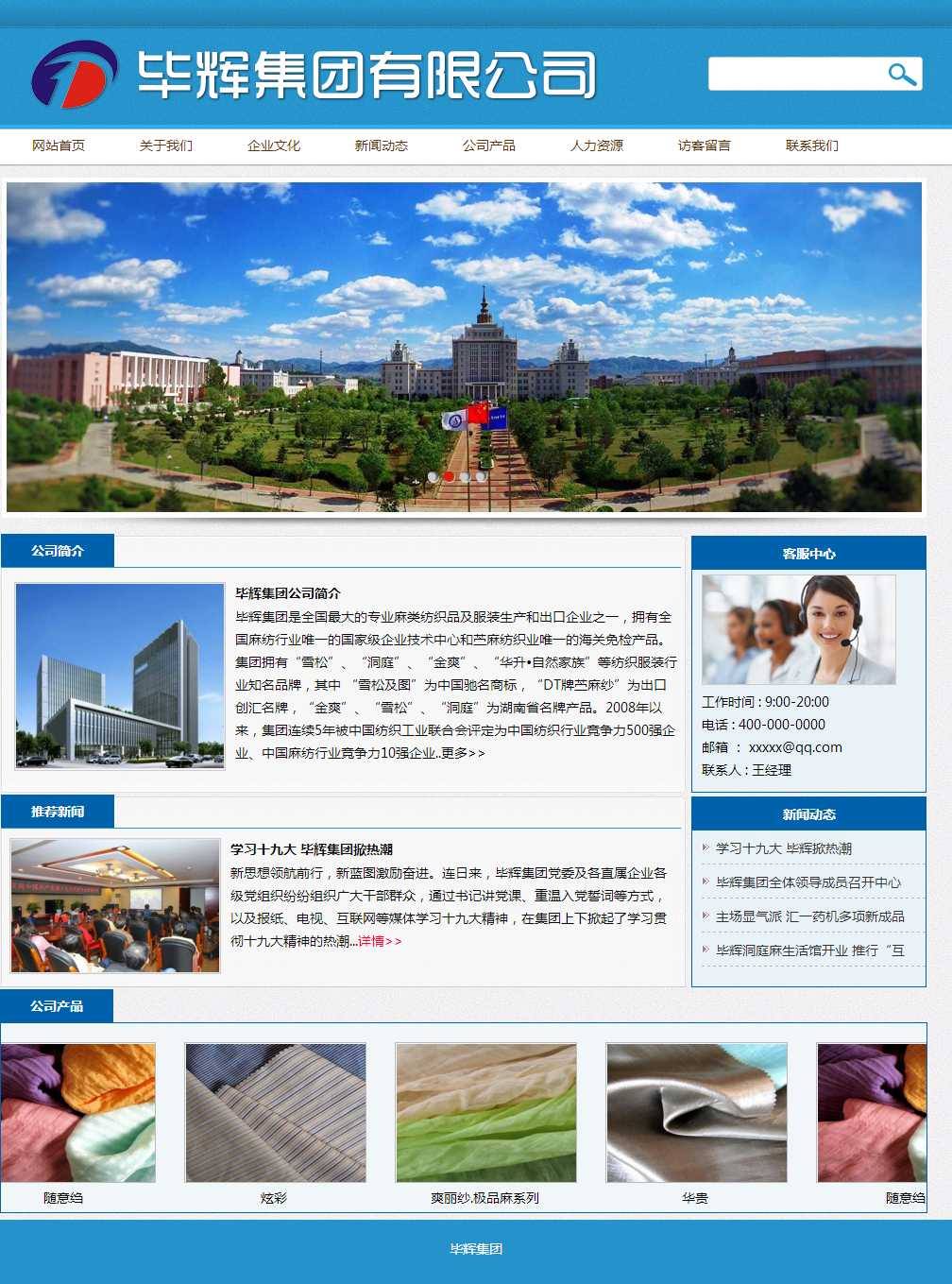Open news 毕辉洞庭麻生活馆开业

click(x=810, y=950)
